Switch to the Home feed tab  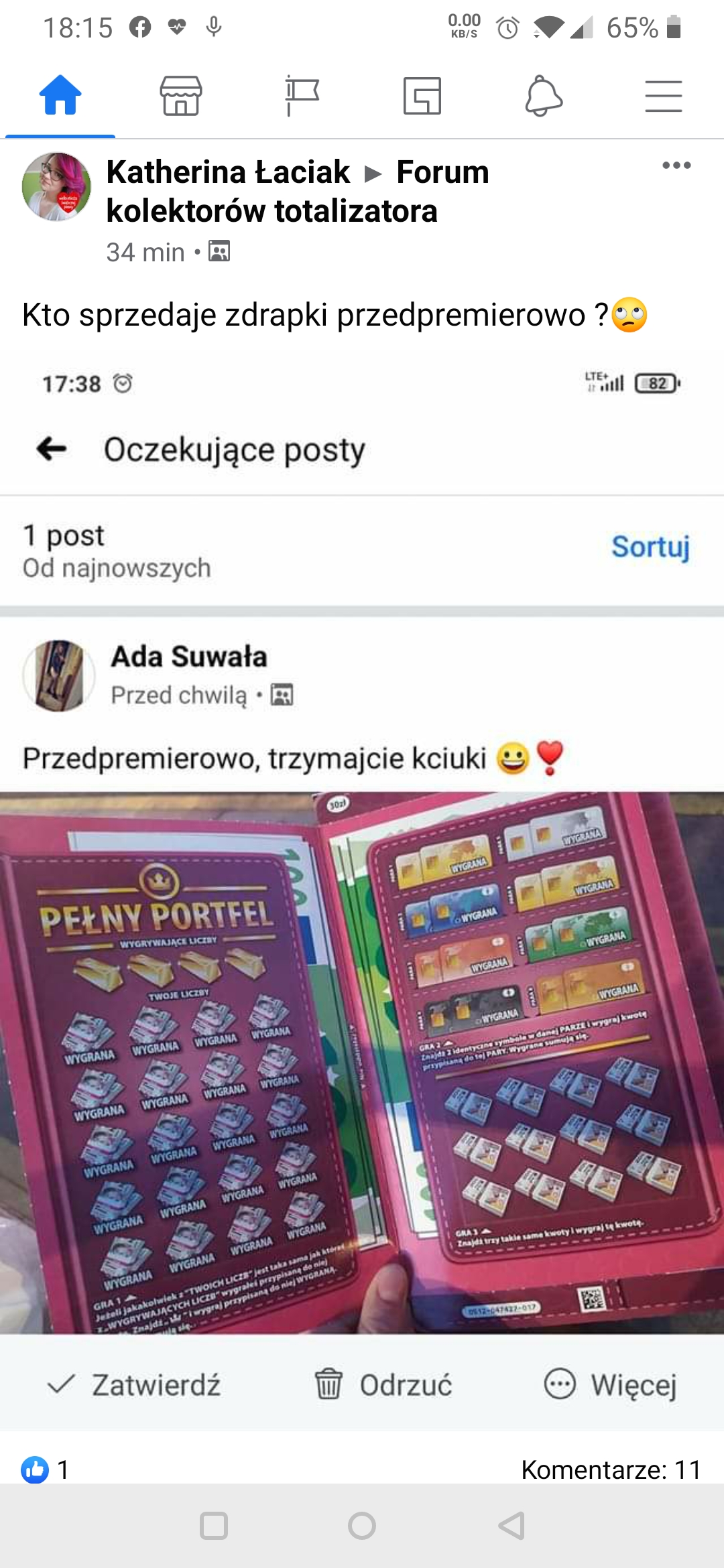pyautogui.click(x=60, y=96)
